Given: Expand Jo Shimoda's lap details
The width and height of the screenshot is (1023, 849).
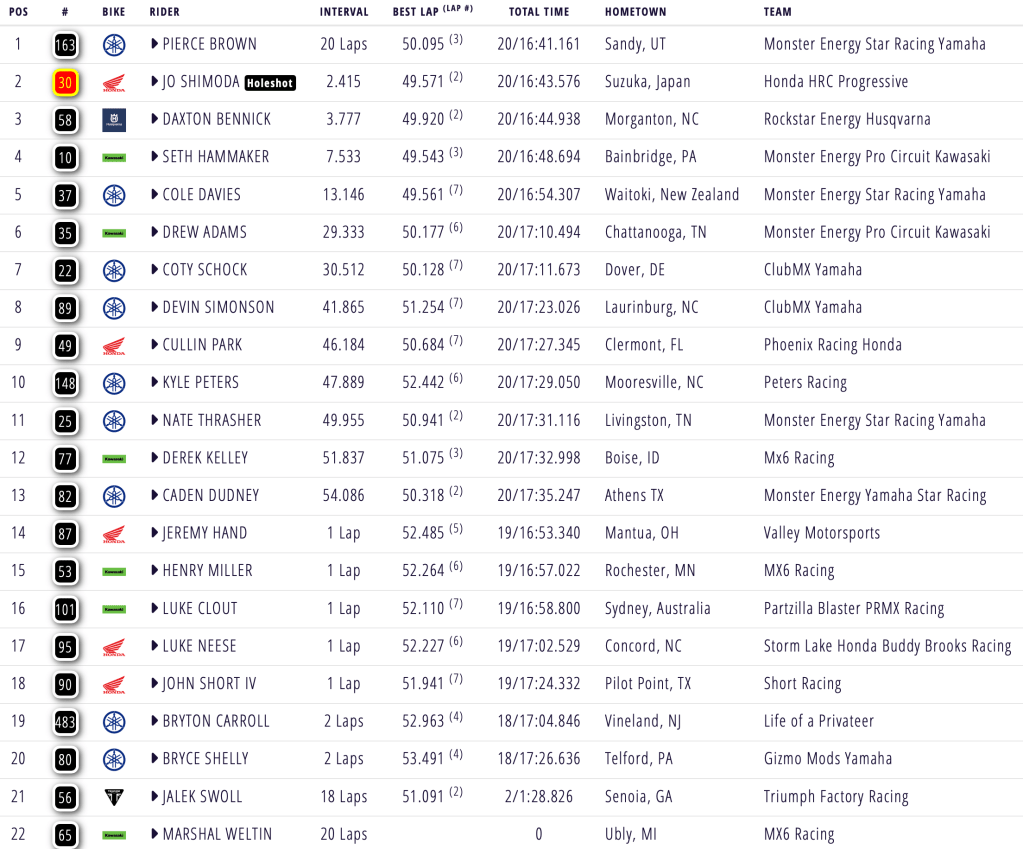Looking at the screenshot, I should 155,82.
